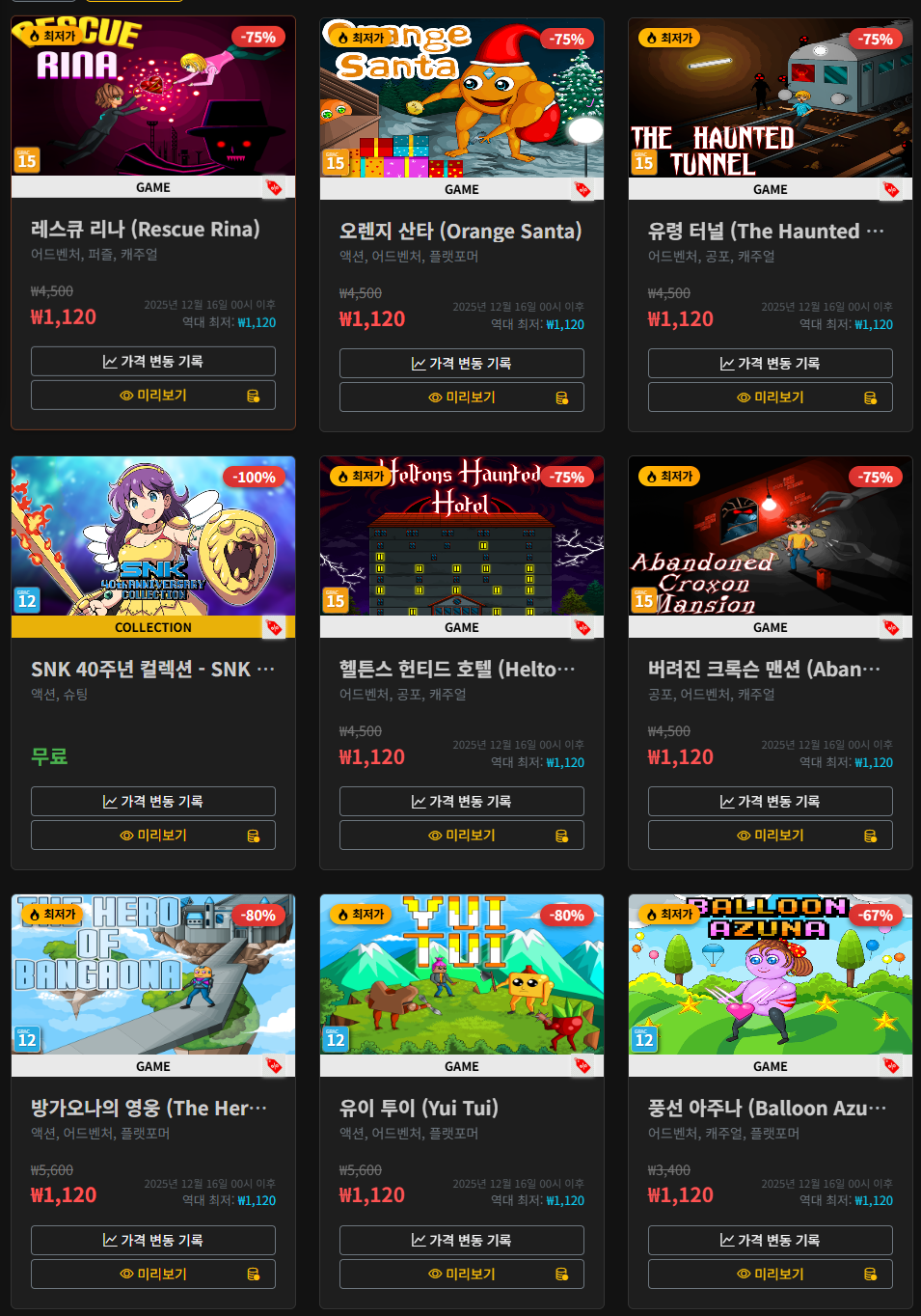Show 가격 변동 기록 for The Haunted Tunnel

770,363
